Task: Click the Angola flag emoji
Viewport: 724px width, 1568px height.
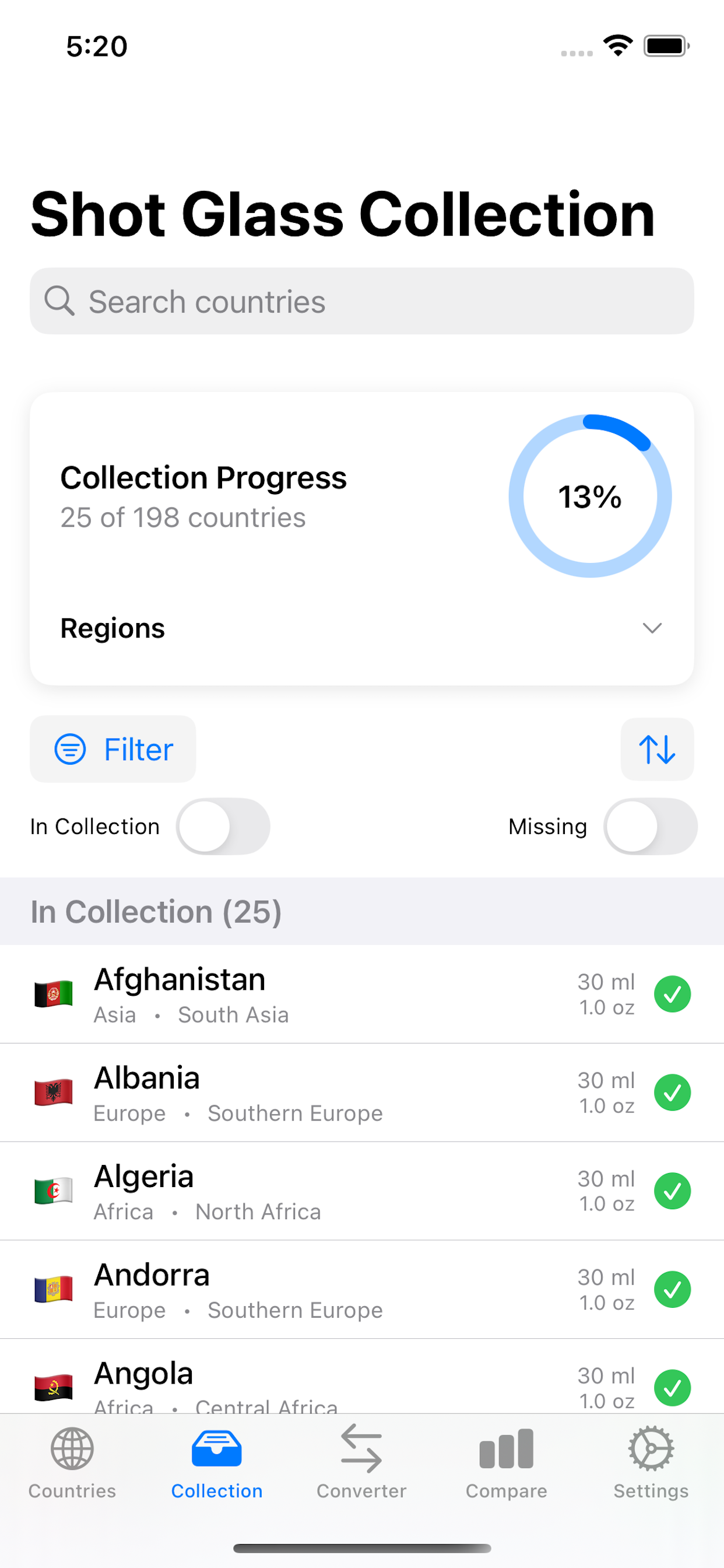Action: (54, 1388)
